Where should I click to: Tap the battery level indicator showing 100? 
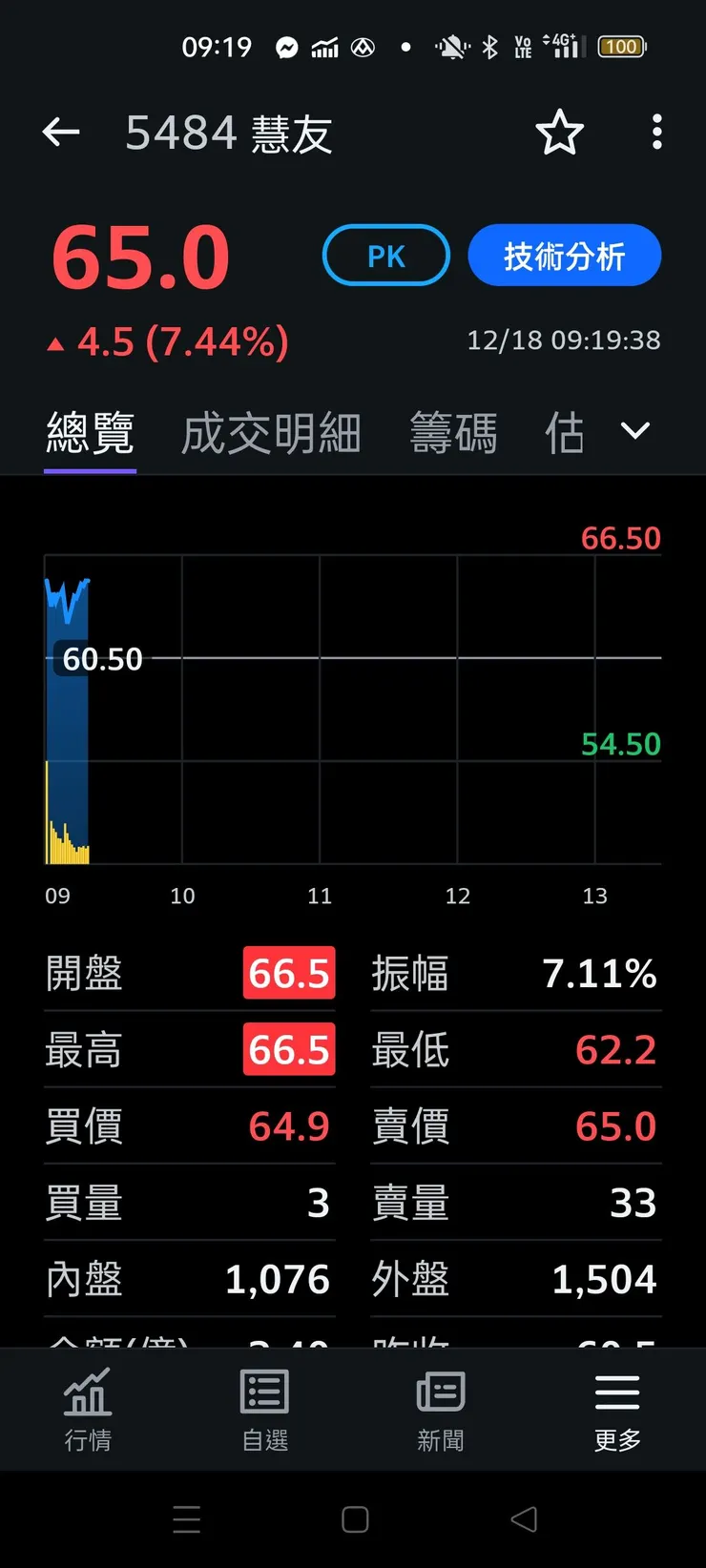pos(621,46)
